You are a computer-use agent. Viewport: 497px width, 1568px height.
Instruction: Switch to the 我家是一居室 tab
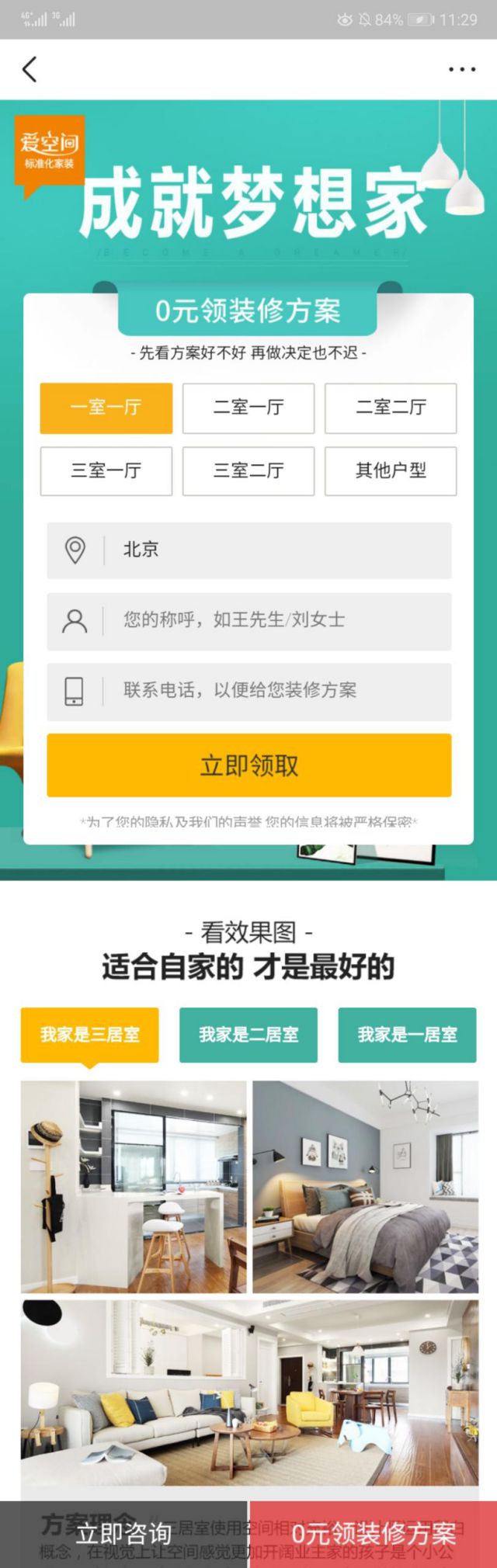[x=407, y=1035]
